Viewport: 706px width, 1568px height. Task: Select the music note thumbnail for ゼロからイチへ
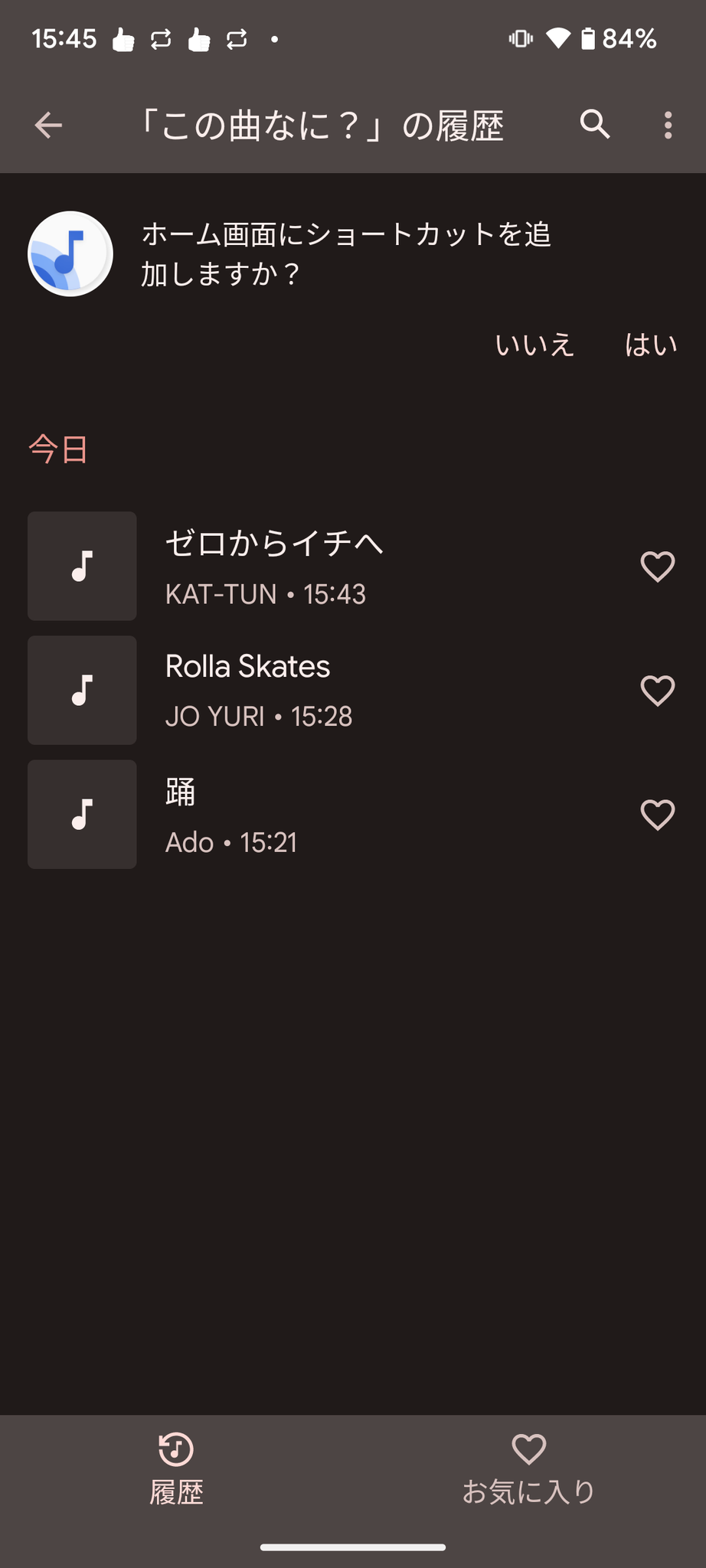pyautogui.click(x=81, y=566)
